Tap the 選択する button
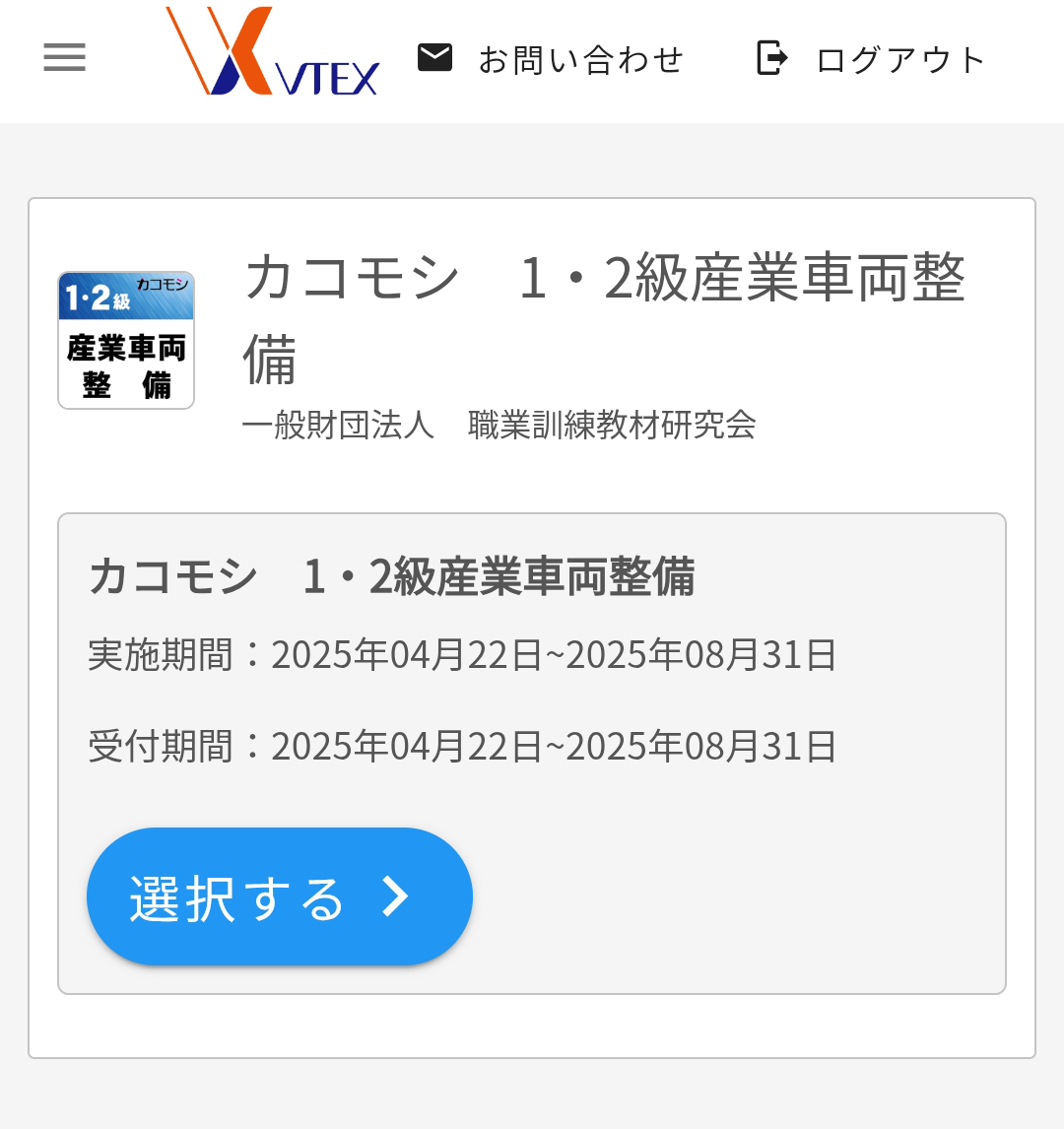Image resolution: width=1064 pixels, height=1129 pixels. pos(280,897)
